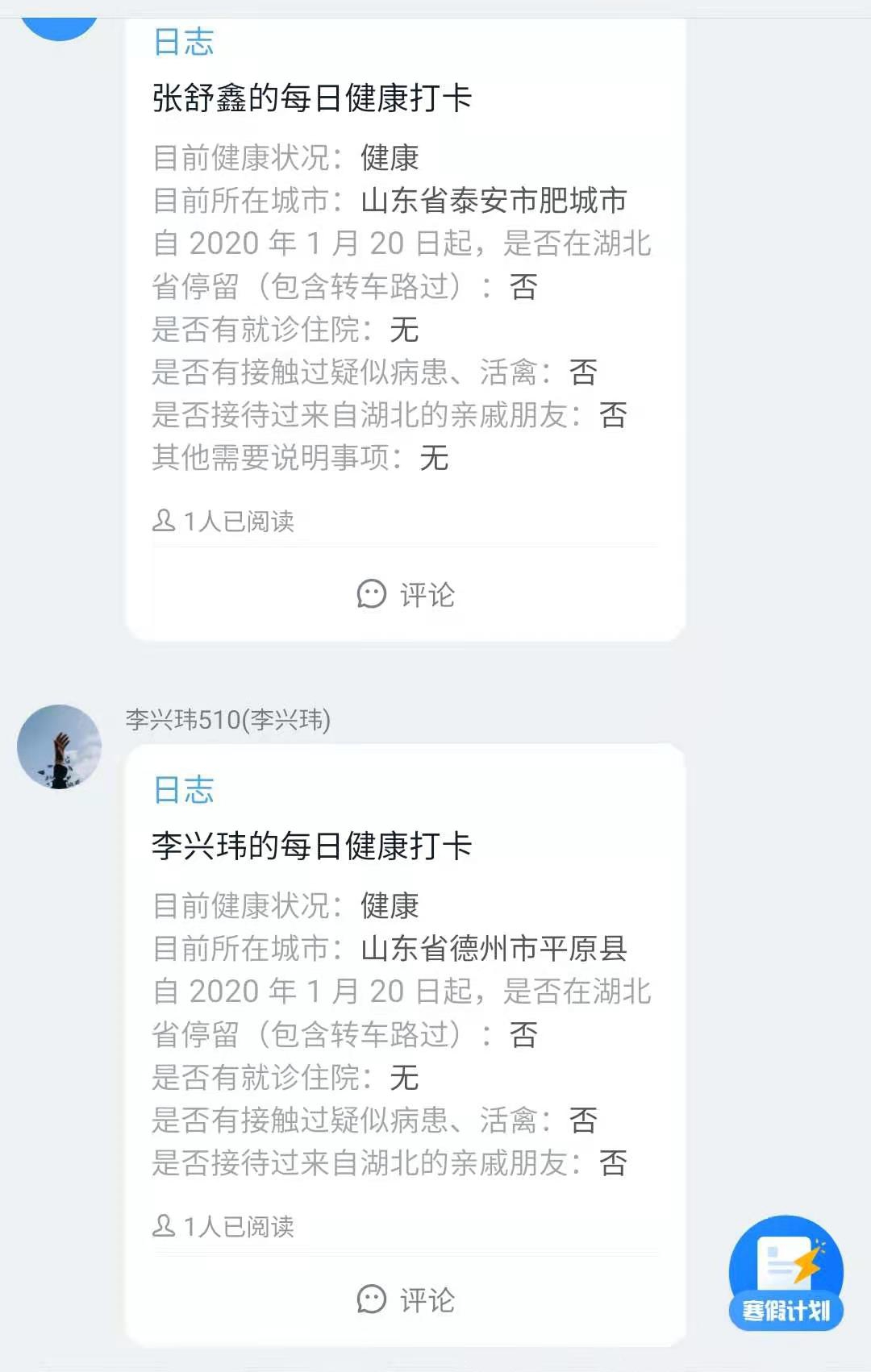Open the 寒假计划 floating button

click(786, 1274)
